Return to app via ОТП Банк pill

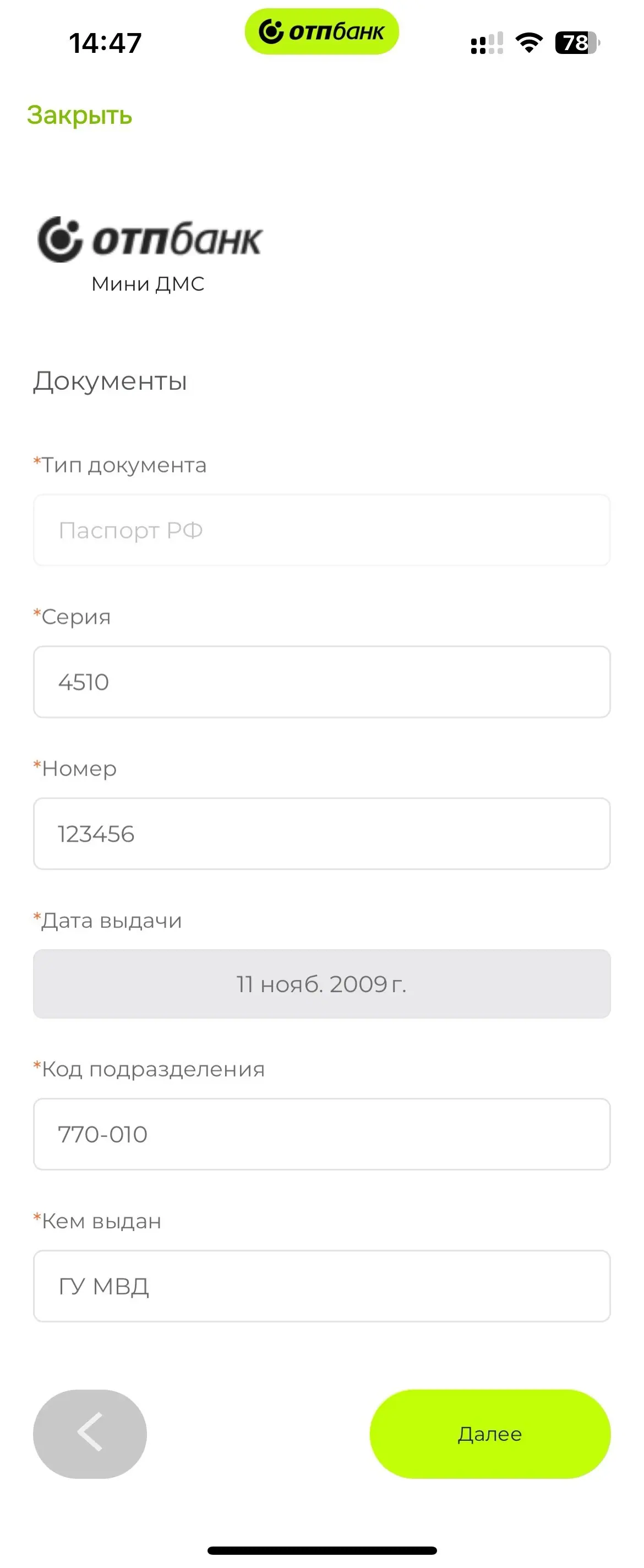point(321,31)
